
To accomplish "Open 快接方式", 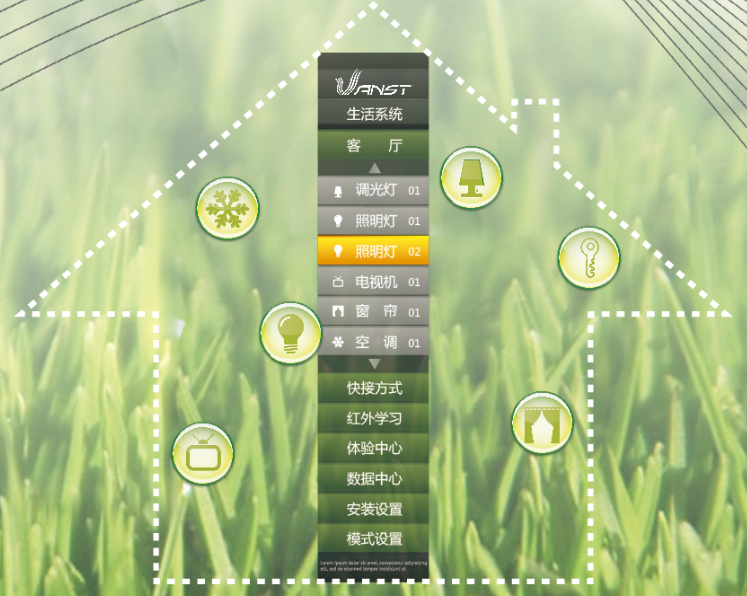I will [x=374, y=388].
